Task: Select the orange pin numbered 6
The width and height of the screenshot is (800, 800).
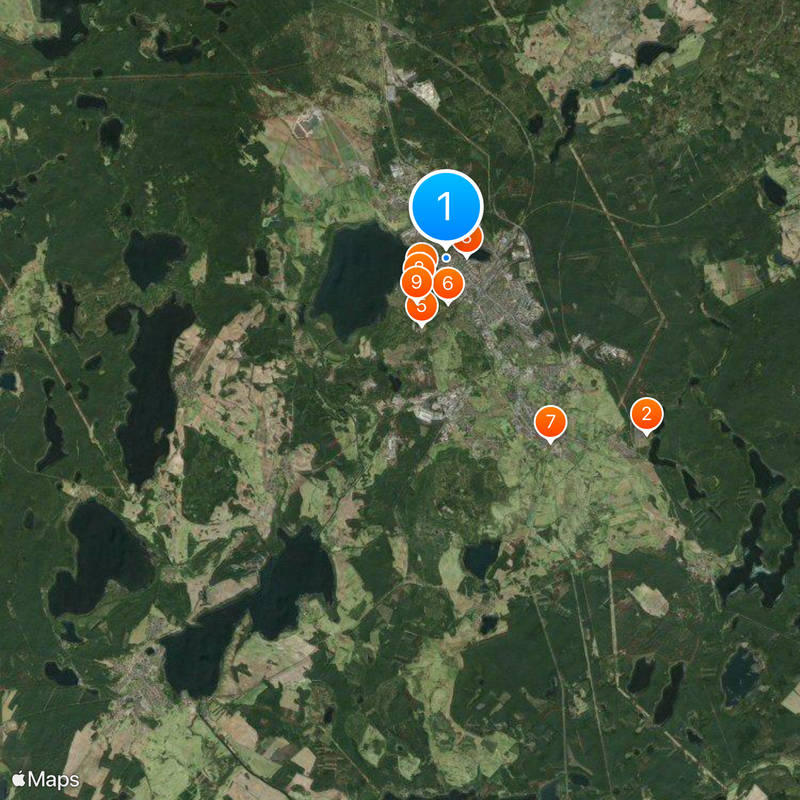Action: point(448,284)
